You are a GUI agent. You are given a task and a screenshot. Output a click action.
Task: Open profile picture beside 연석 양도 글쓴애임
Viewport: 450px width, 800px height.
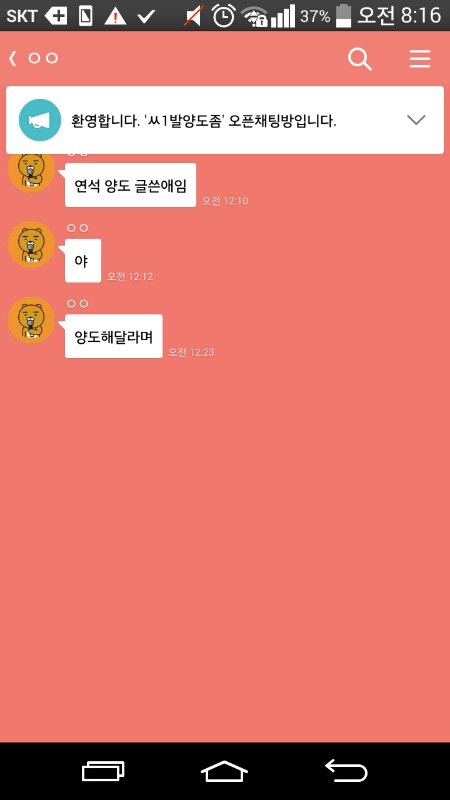[31, 172]
